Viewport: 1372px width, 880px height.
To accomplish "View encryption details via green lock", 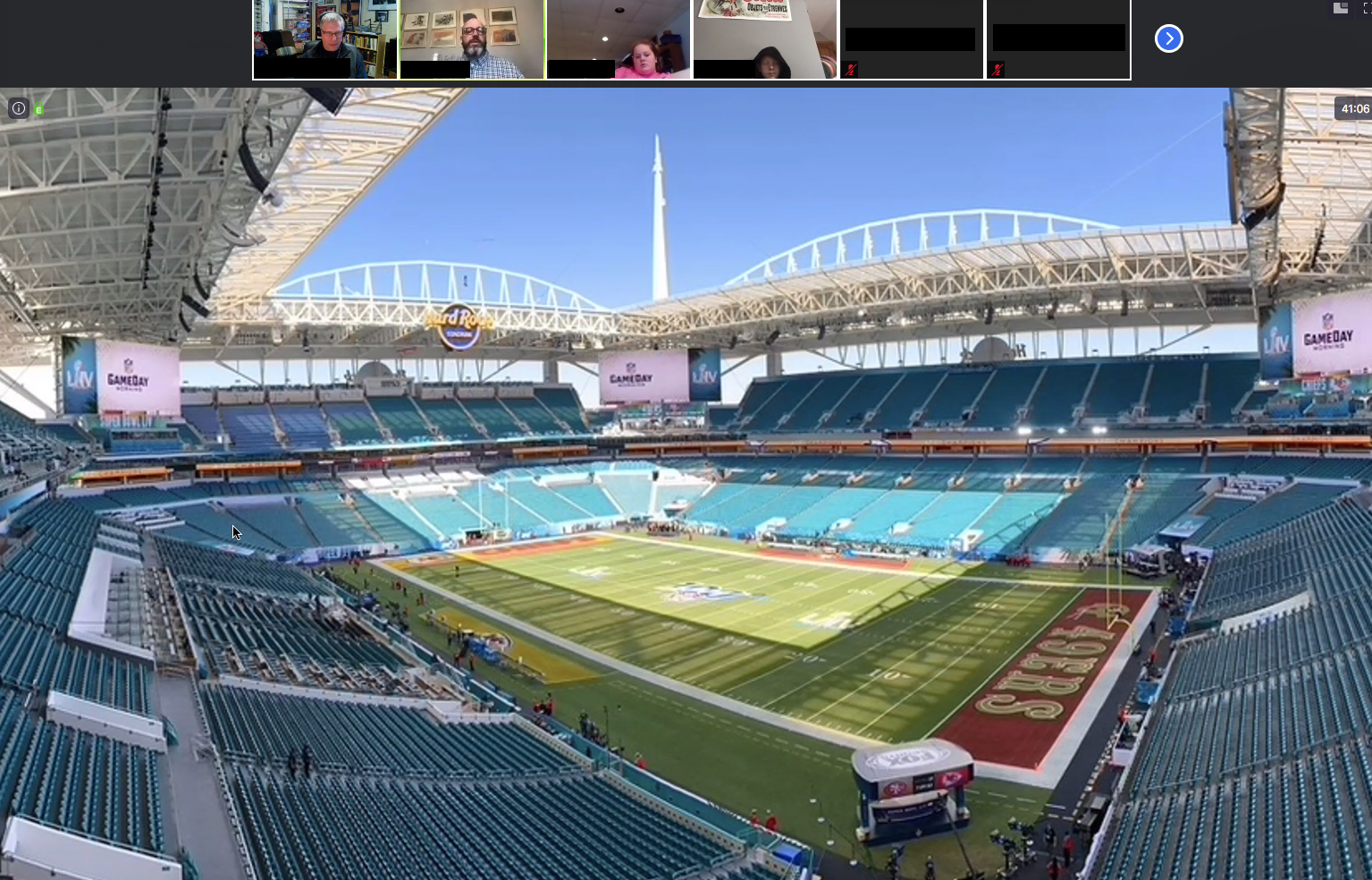I will pos(39,109).
